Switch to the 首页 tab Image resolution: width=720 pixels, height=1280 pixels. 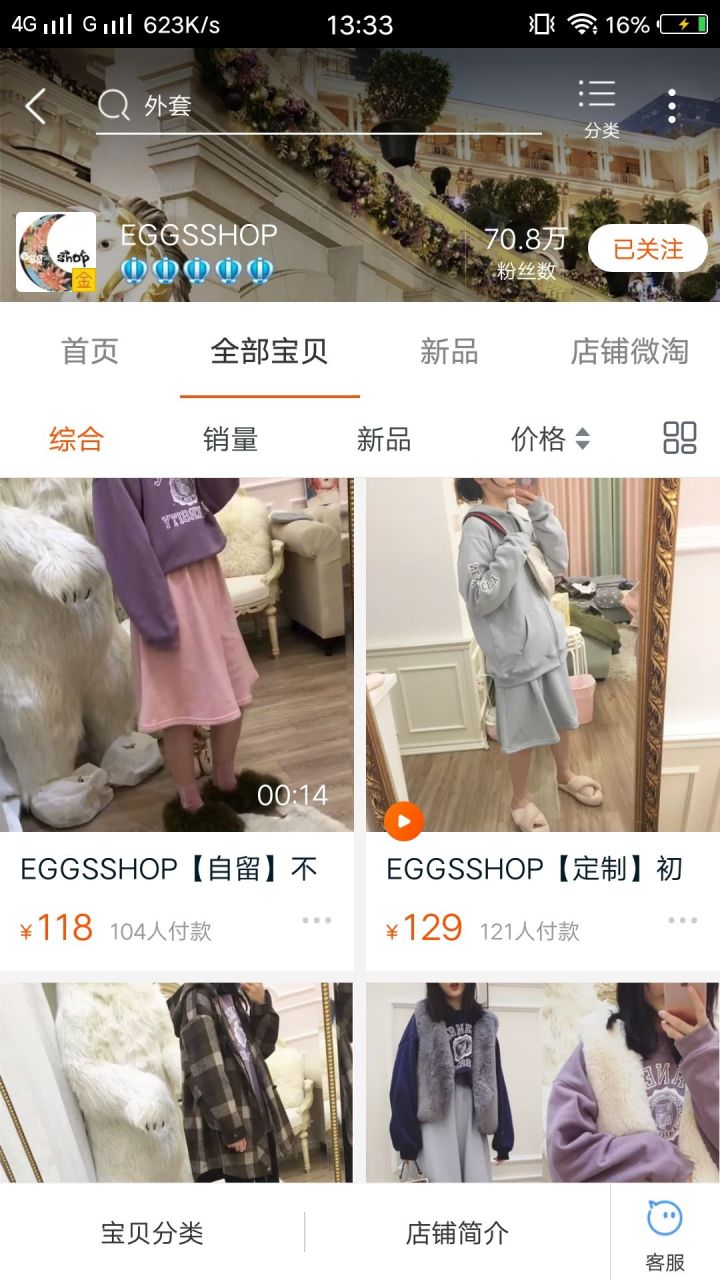coord(90,352)
